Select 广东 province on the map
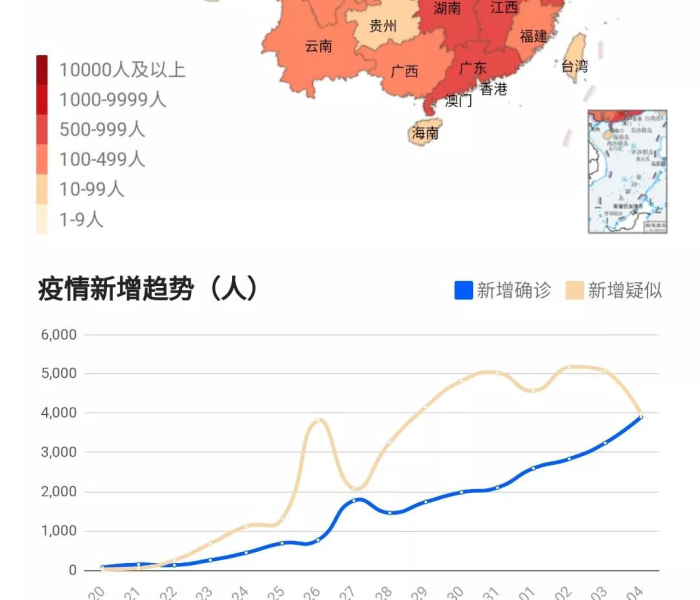 coord(472,70)
